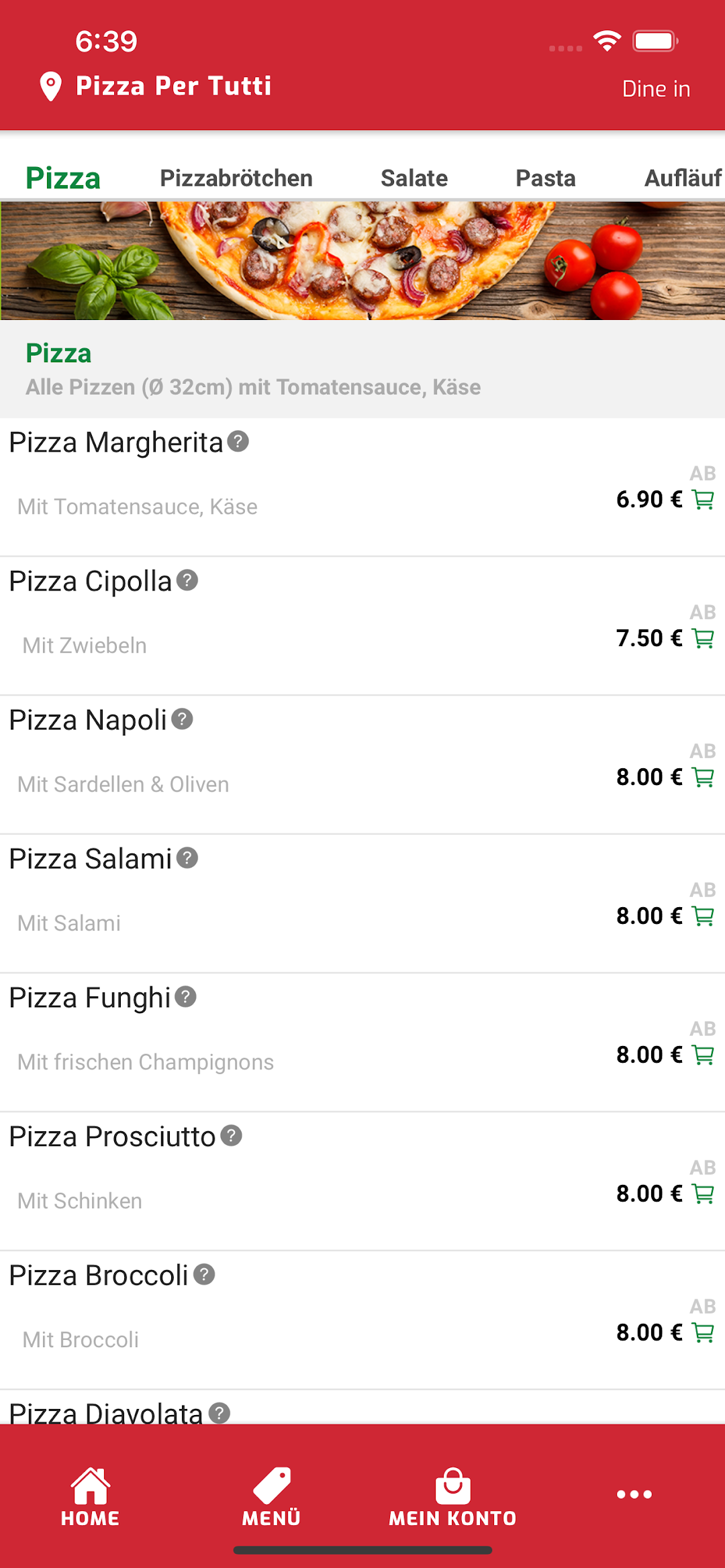Add Pizza Cipolla to the cart
Viewport: 725px width, 1568px height.
pyautogui.click(x=703, y=639)
